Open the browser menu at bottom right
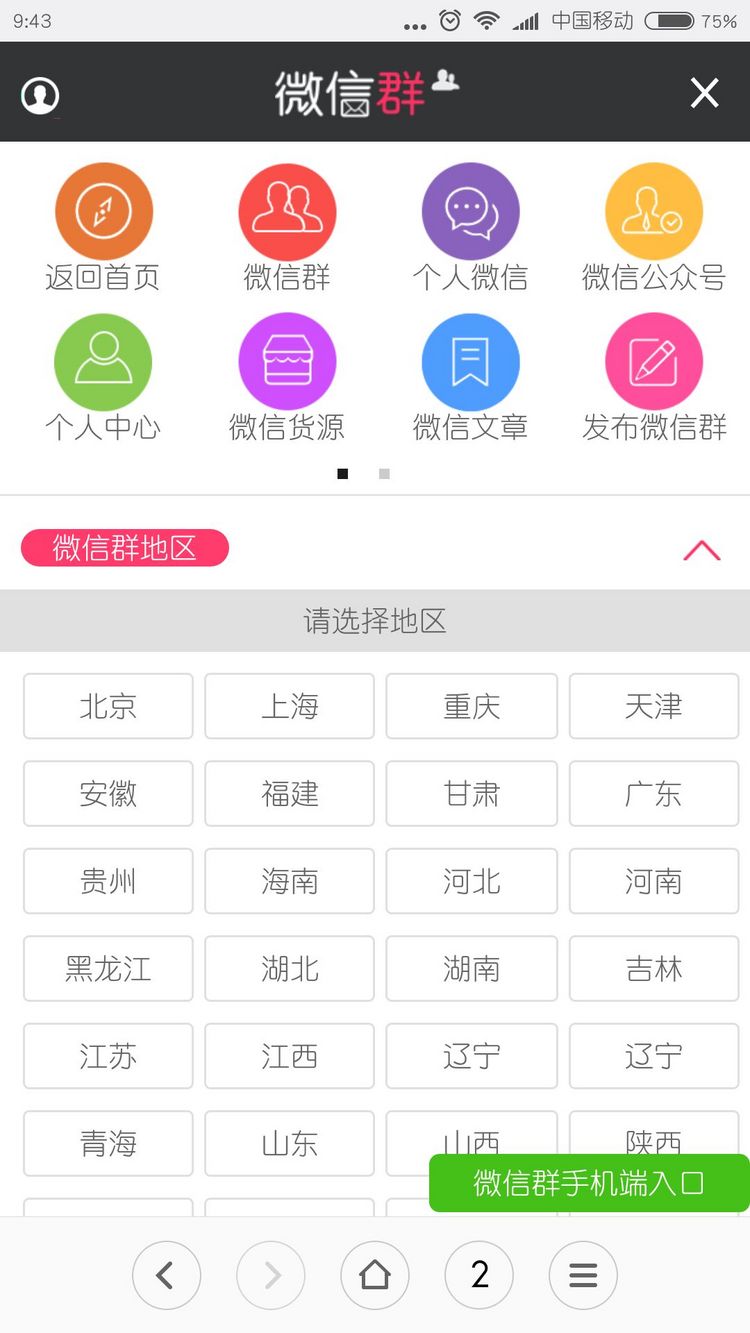 point(583,1275)
